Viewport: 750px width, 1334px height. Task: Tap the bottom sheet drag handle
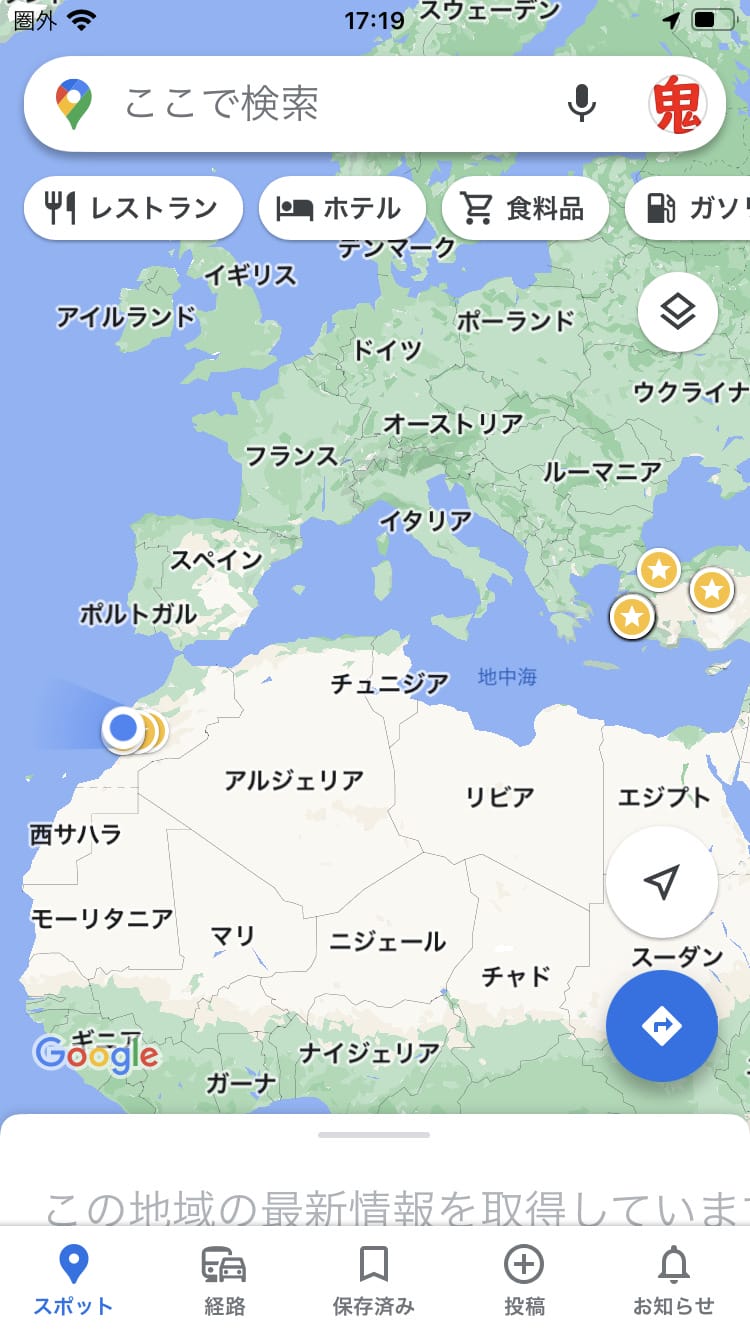[374, 1135]
